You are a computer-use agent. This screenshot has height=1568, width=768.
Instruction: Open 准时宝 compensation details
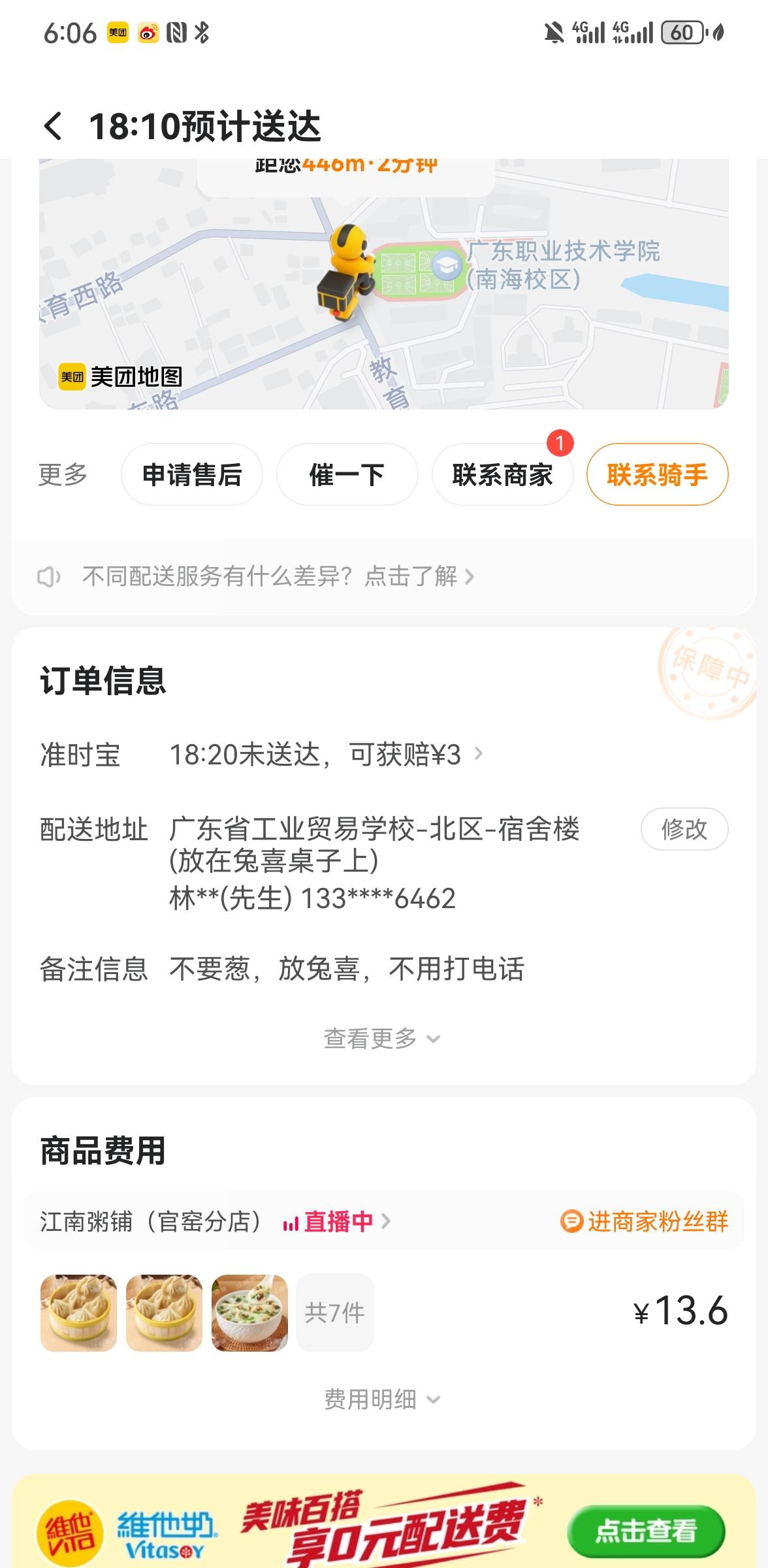coord(325,755)
